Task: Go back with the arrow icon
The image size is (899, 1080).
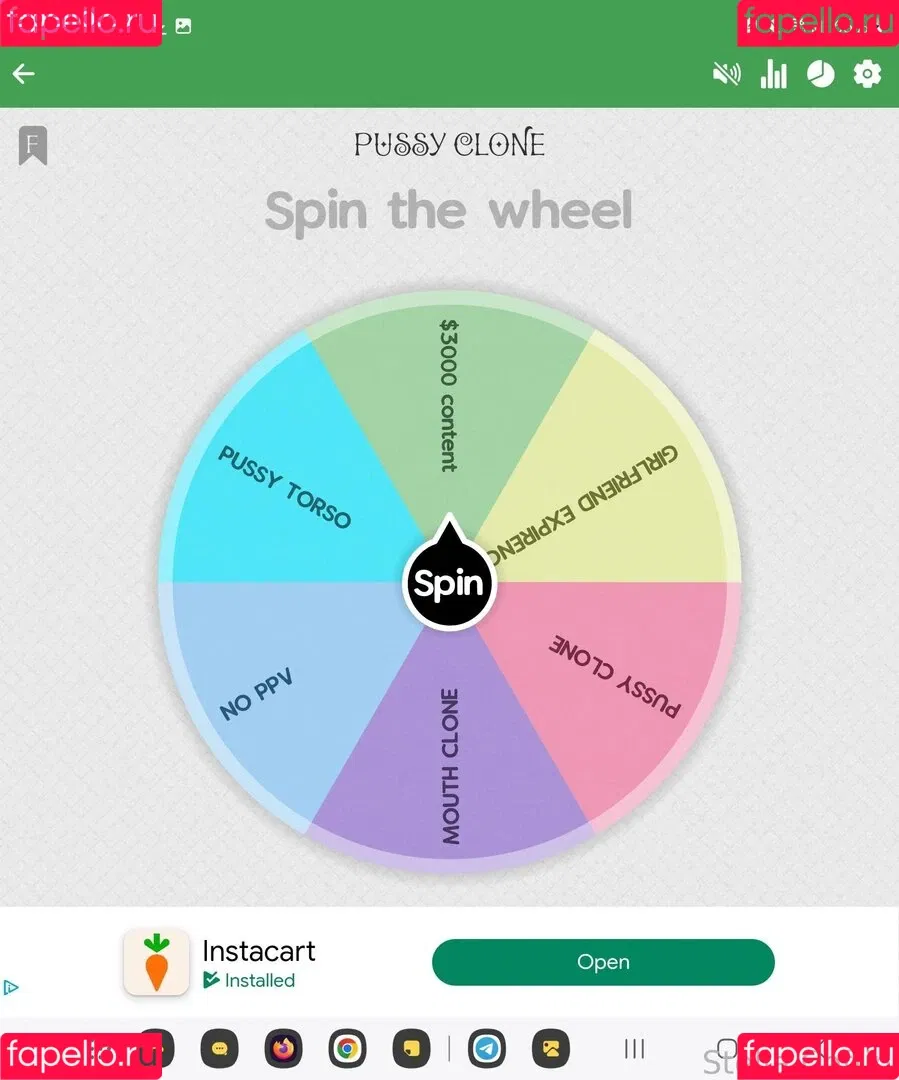Action: click(x=23, y=74)
